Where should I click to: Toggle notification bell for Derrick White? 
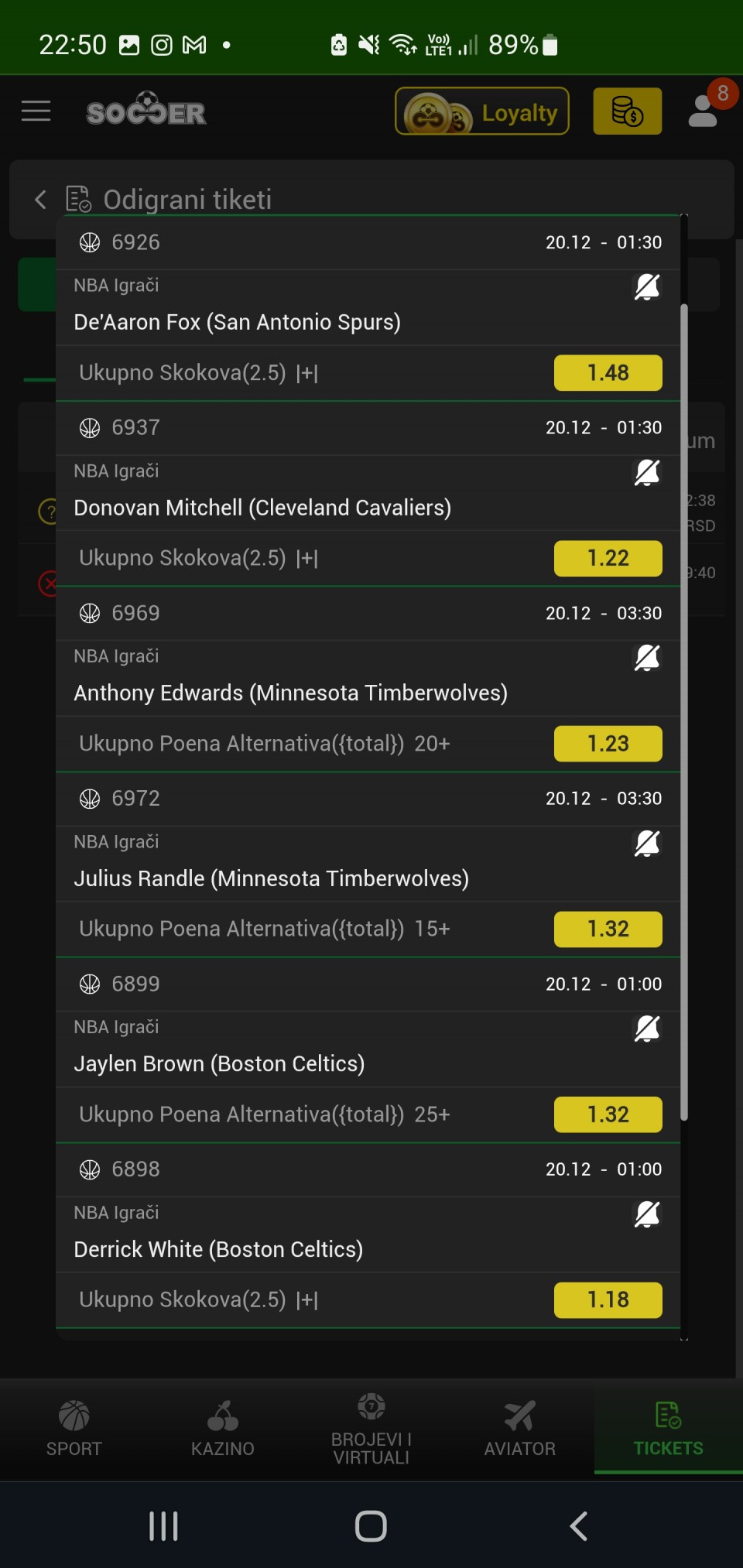(647, 1214)
